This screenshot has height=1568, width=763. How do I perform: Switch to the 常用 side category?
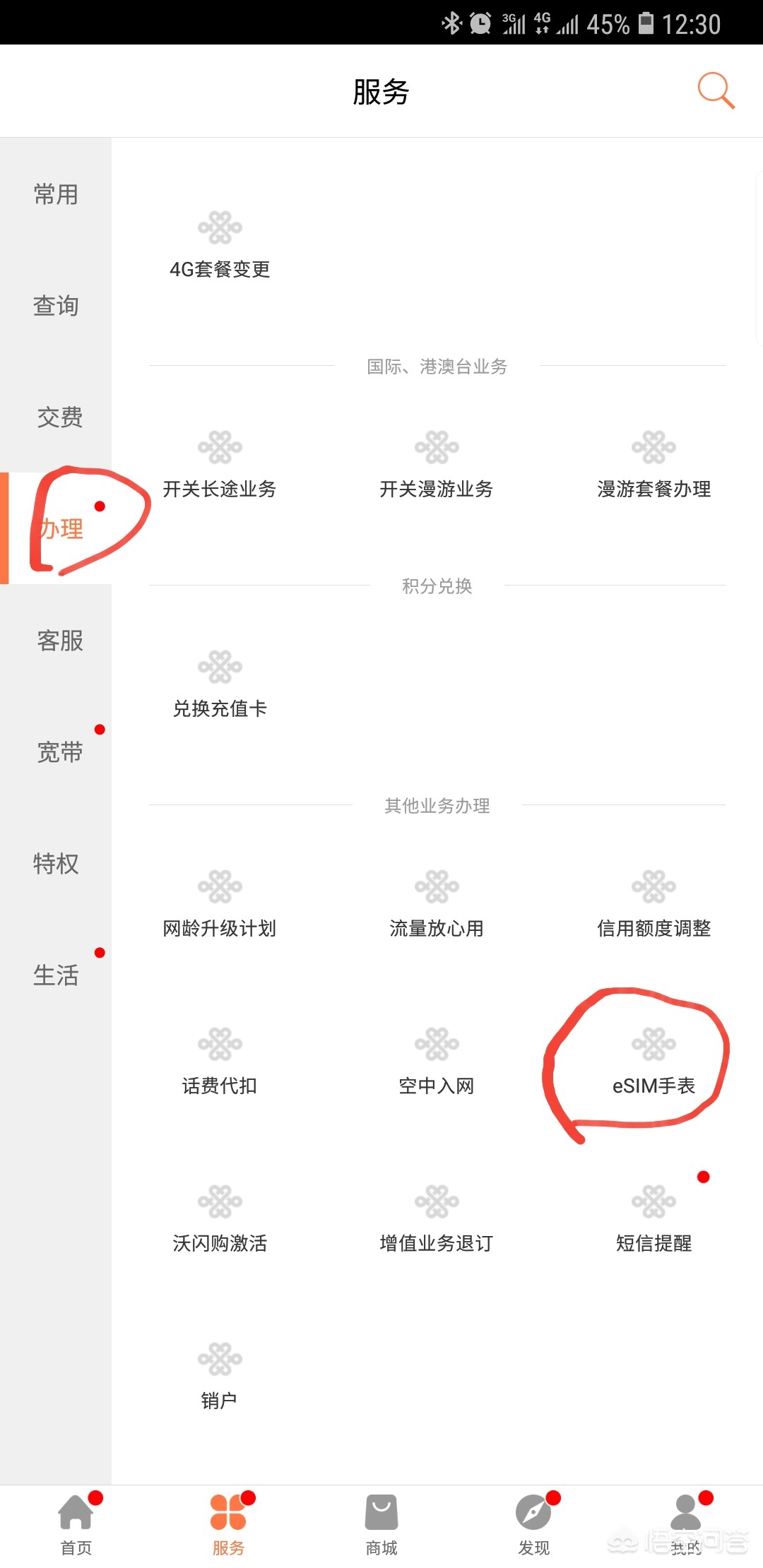point(56,194)
